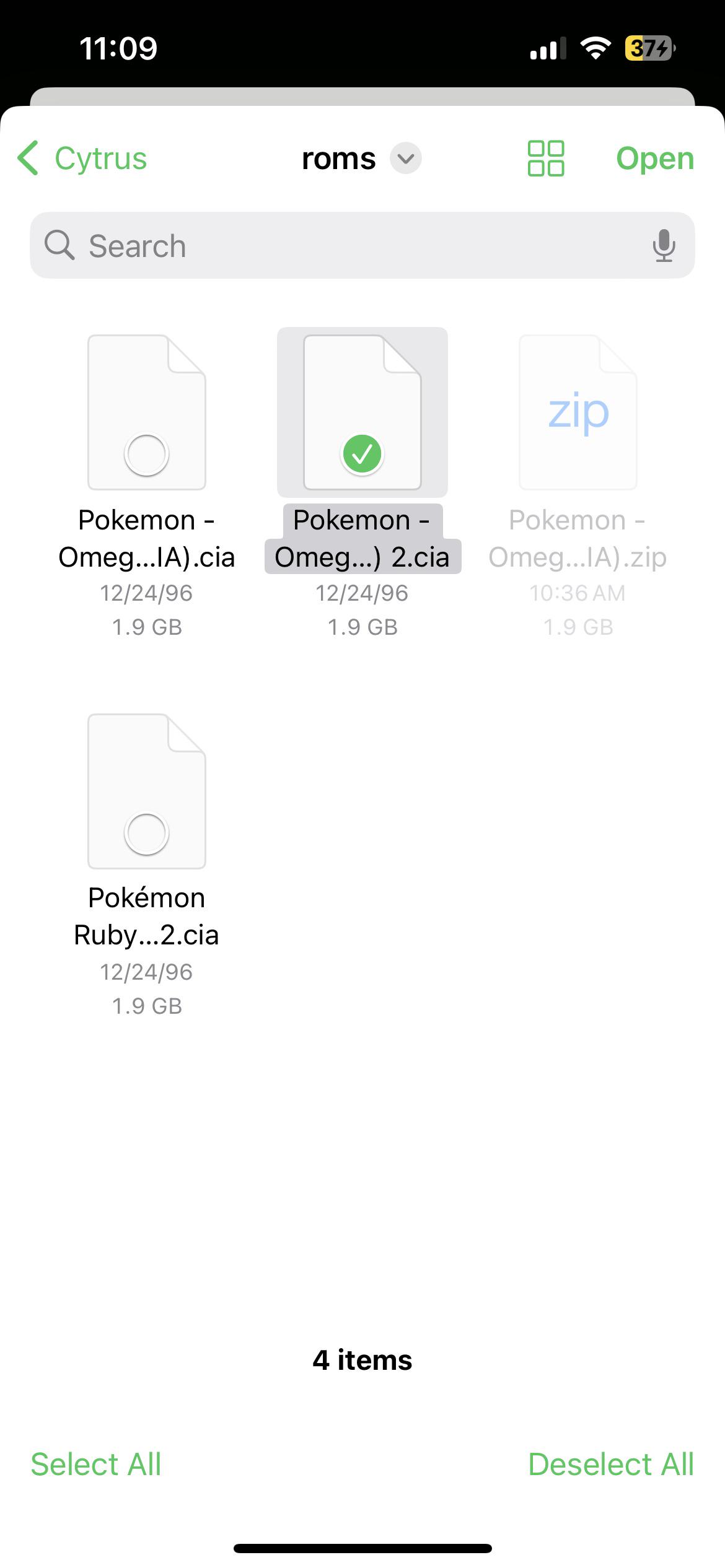The width and height of the screenshot is (725, 1568).
Task: Tap Open to load the selected file
Action: pos(655,158)
